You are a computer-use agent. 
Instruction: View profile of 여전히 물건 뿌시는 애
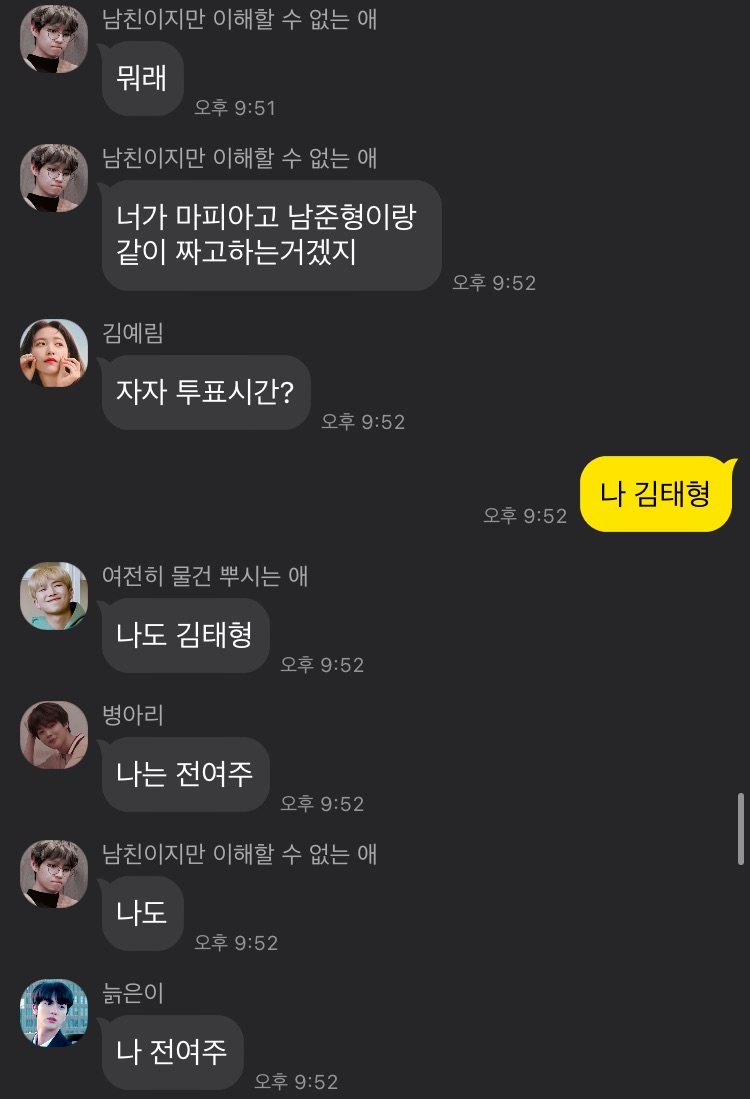[x=54, y=596]
